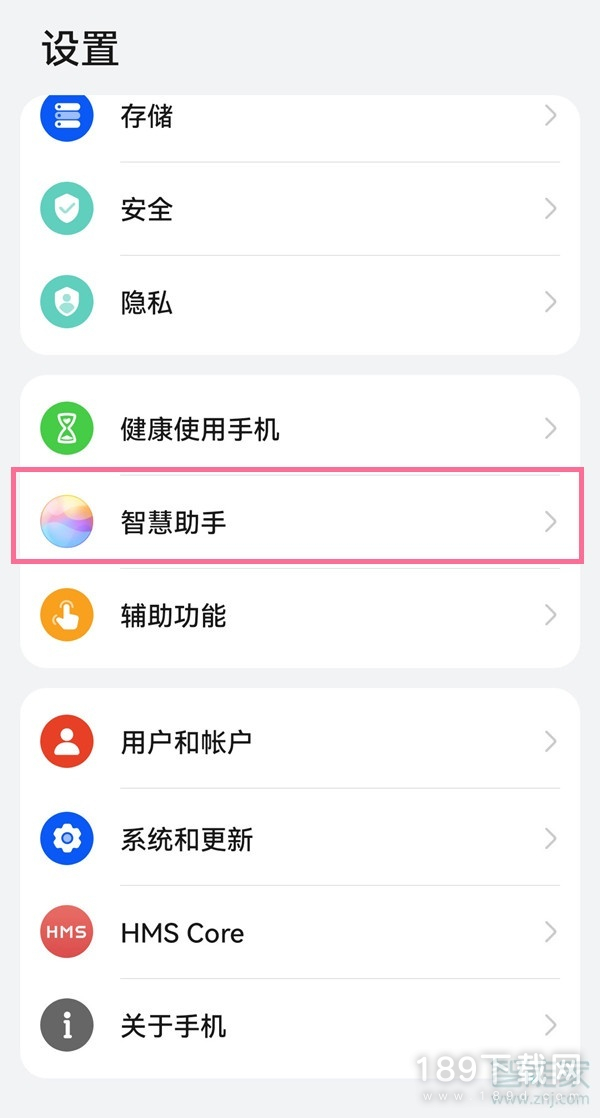Open the 安全 security settings
Screen dimensions: 600x1118
pyautogui.click(x=300, y=209)
